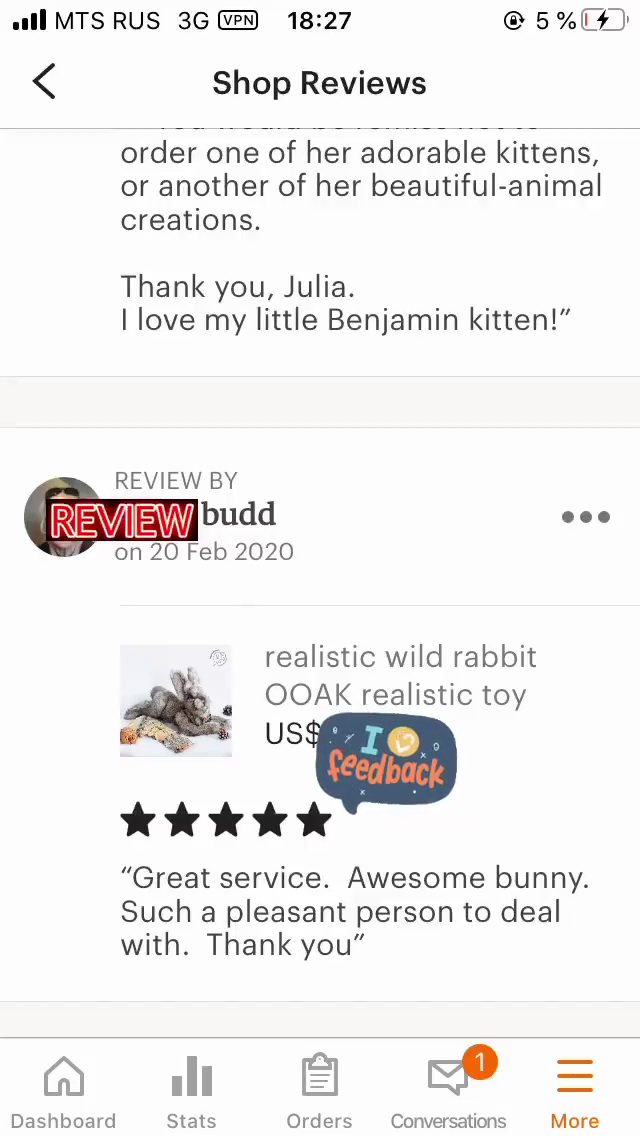The image size is (640, 1136).
Task: Open the More tab
Action: coord(575,1092)
